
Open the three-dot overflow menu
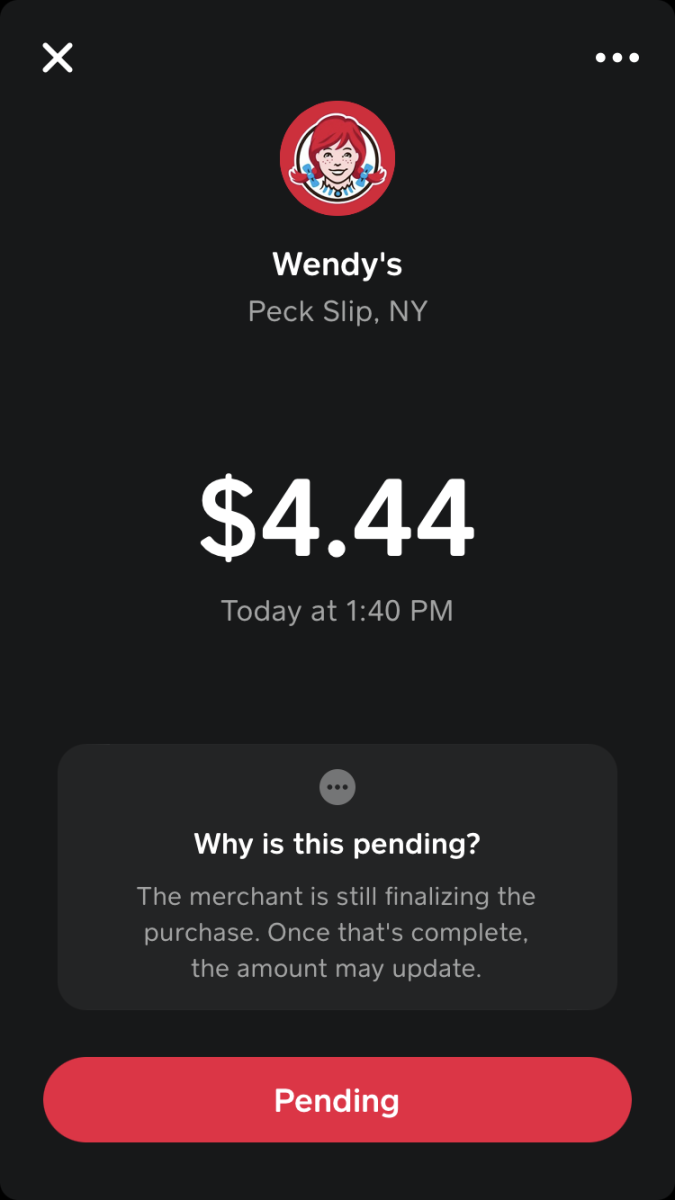(617, 57)
